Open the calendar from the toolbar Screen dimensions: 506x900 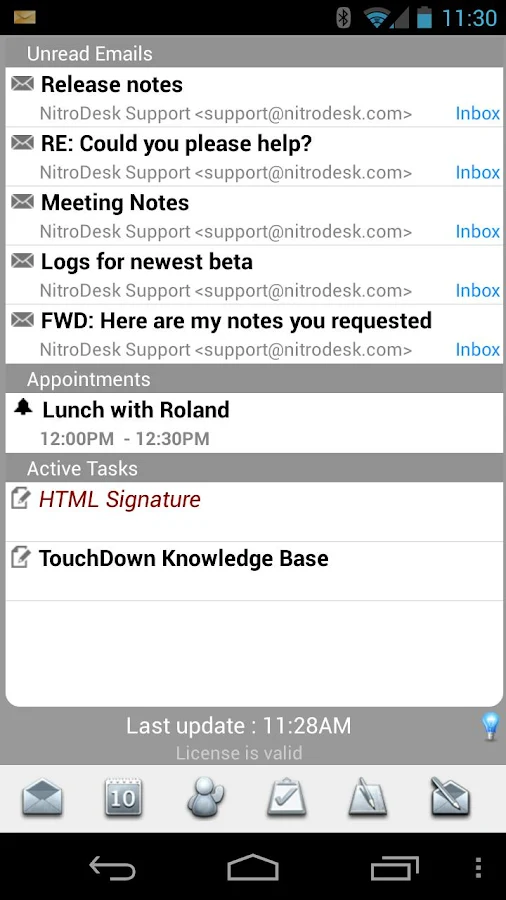[x=123, y=797]
